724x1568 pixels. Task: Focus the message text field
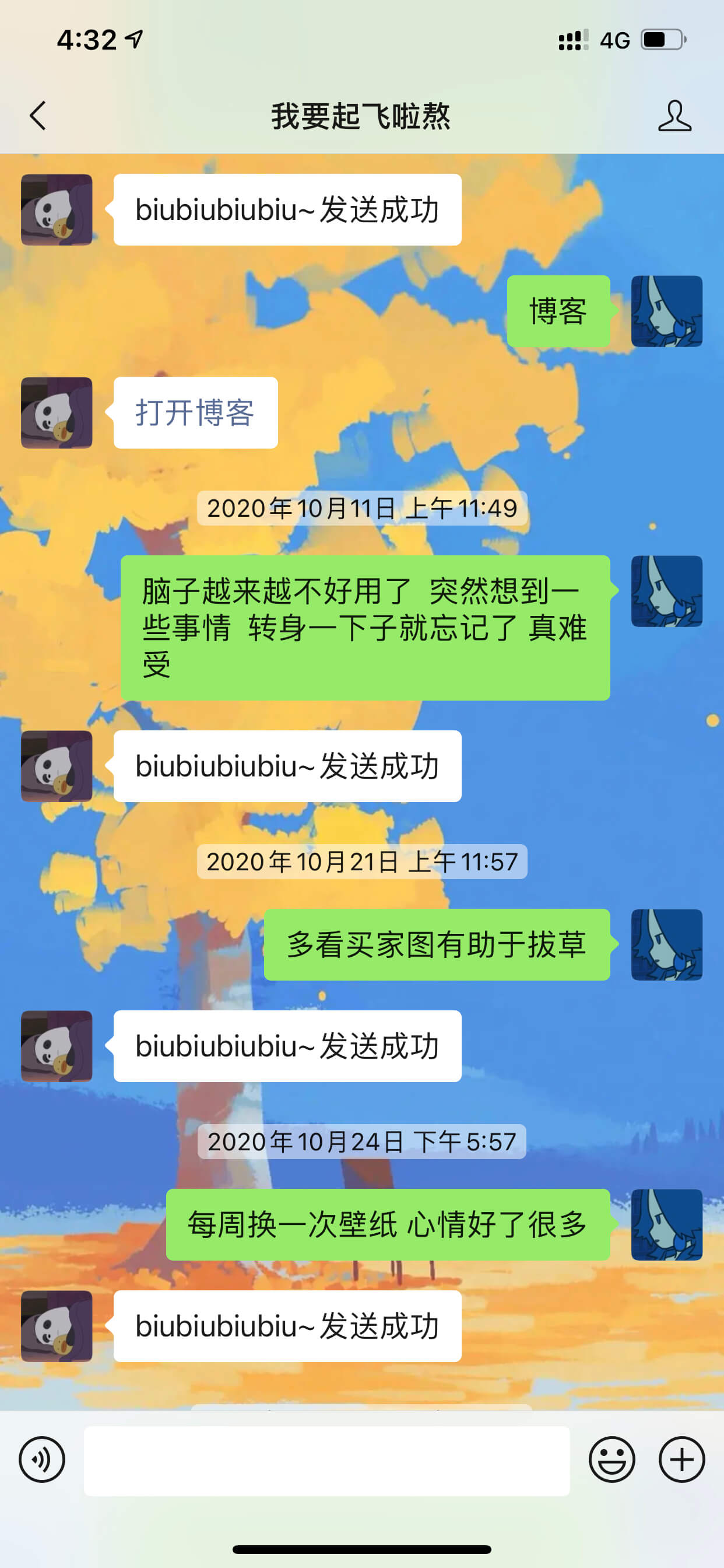click(326, 1460)
